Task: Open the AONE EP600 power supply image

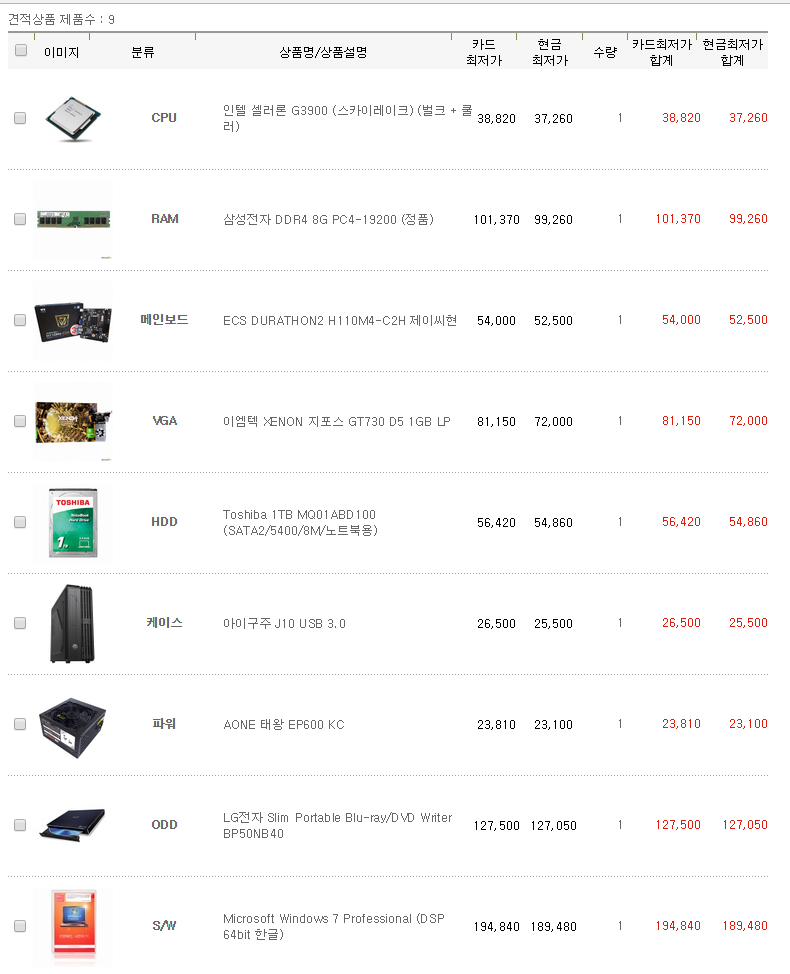Action: 73,724
